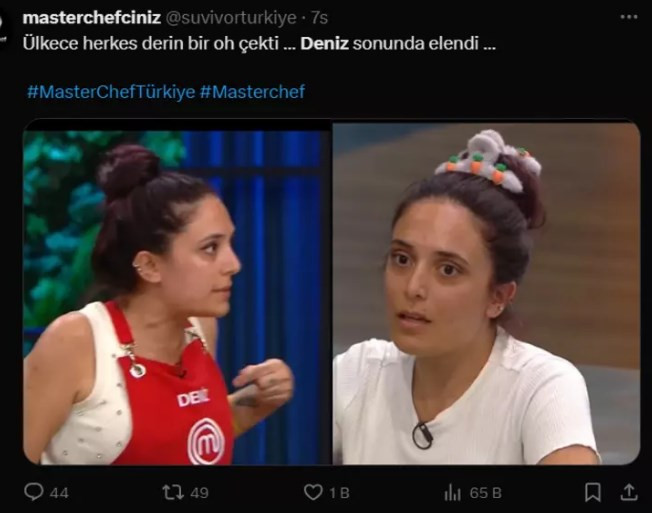Open the right photo with white shirt

[x=486, y=293]
